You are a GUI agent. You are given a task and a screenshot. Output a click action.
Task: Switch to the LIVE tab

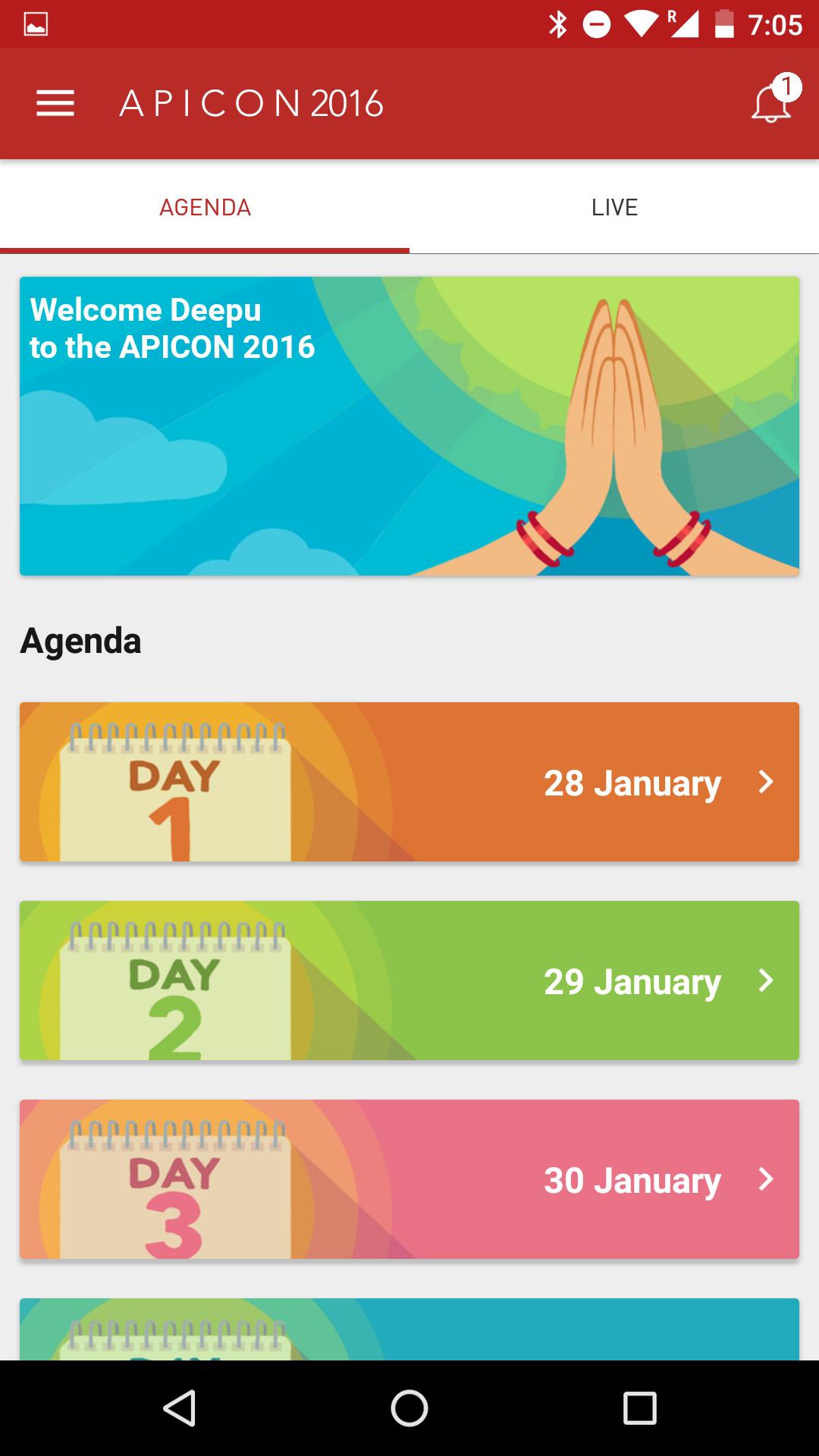pyautogui.click(x=614, y=206)
